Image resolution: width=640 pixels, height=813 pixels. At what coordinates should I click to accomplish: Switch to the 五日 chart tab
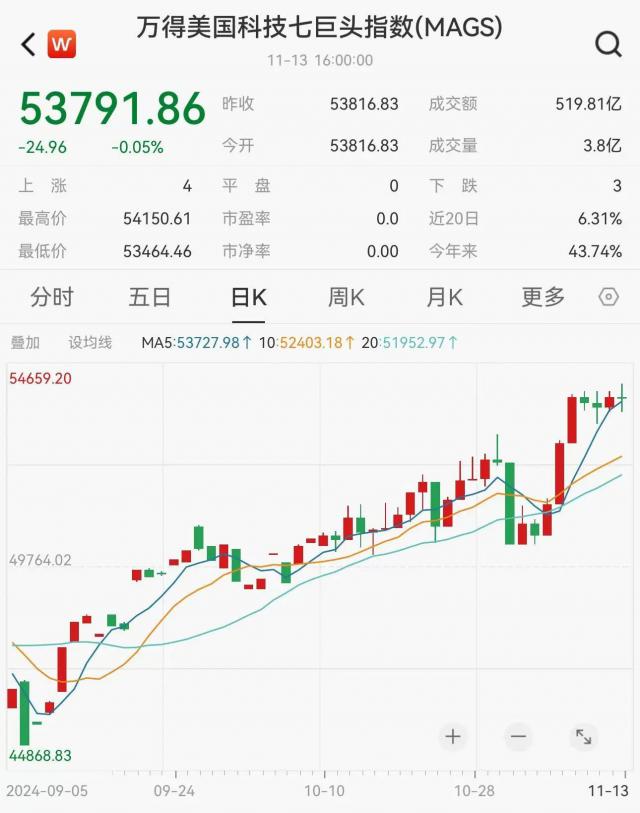click(150, 297)
